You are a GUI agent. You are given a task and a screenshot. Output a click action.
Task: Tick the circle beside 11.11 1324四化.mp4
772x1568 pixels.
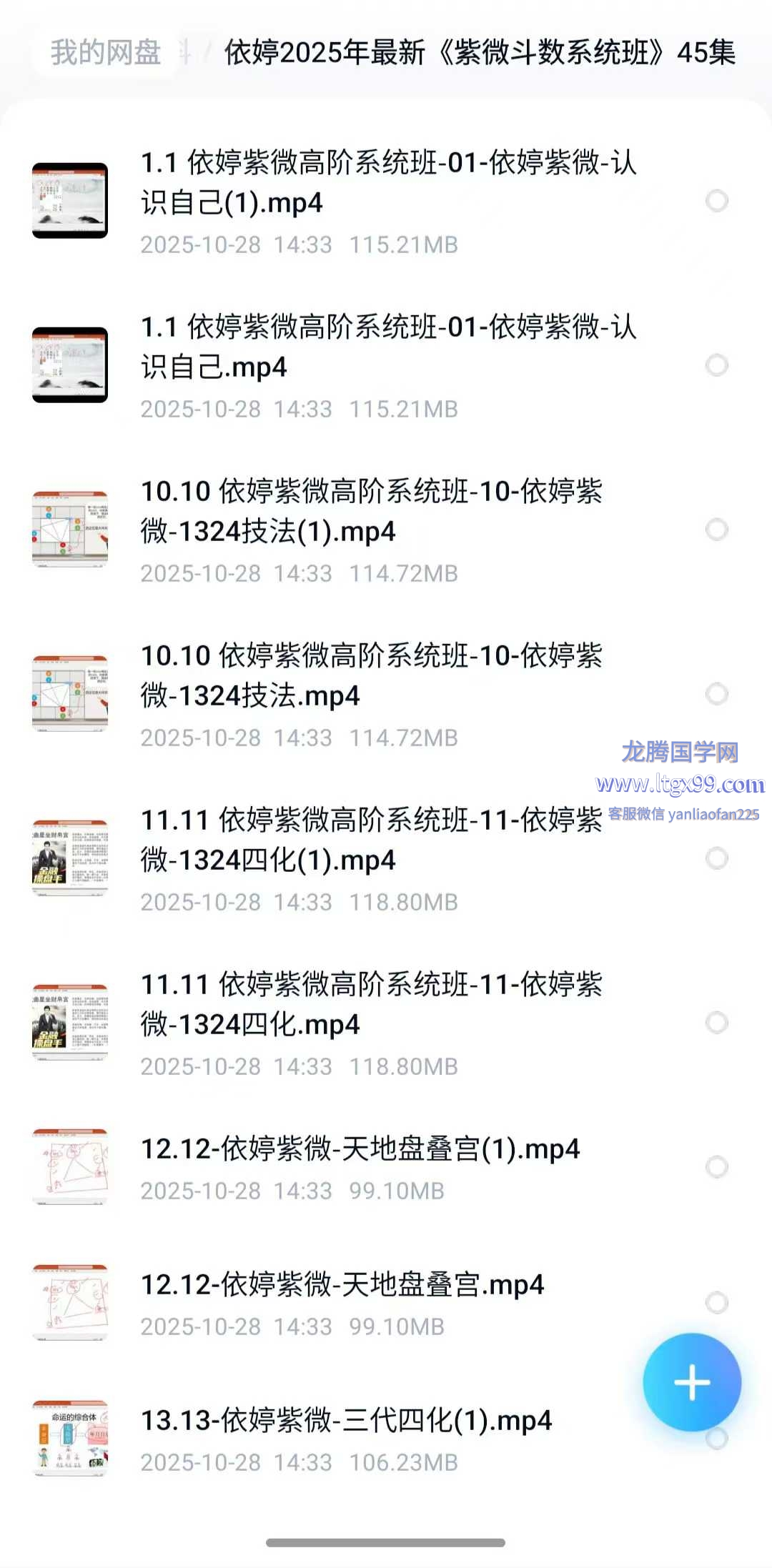click(x=716, y=1023)
